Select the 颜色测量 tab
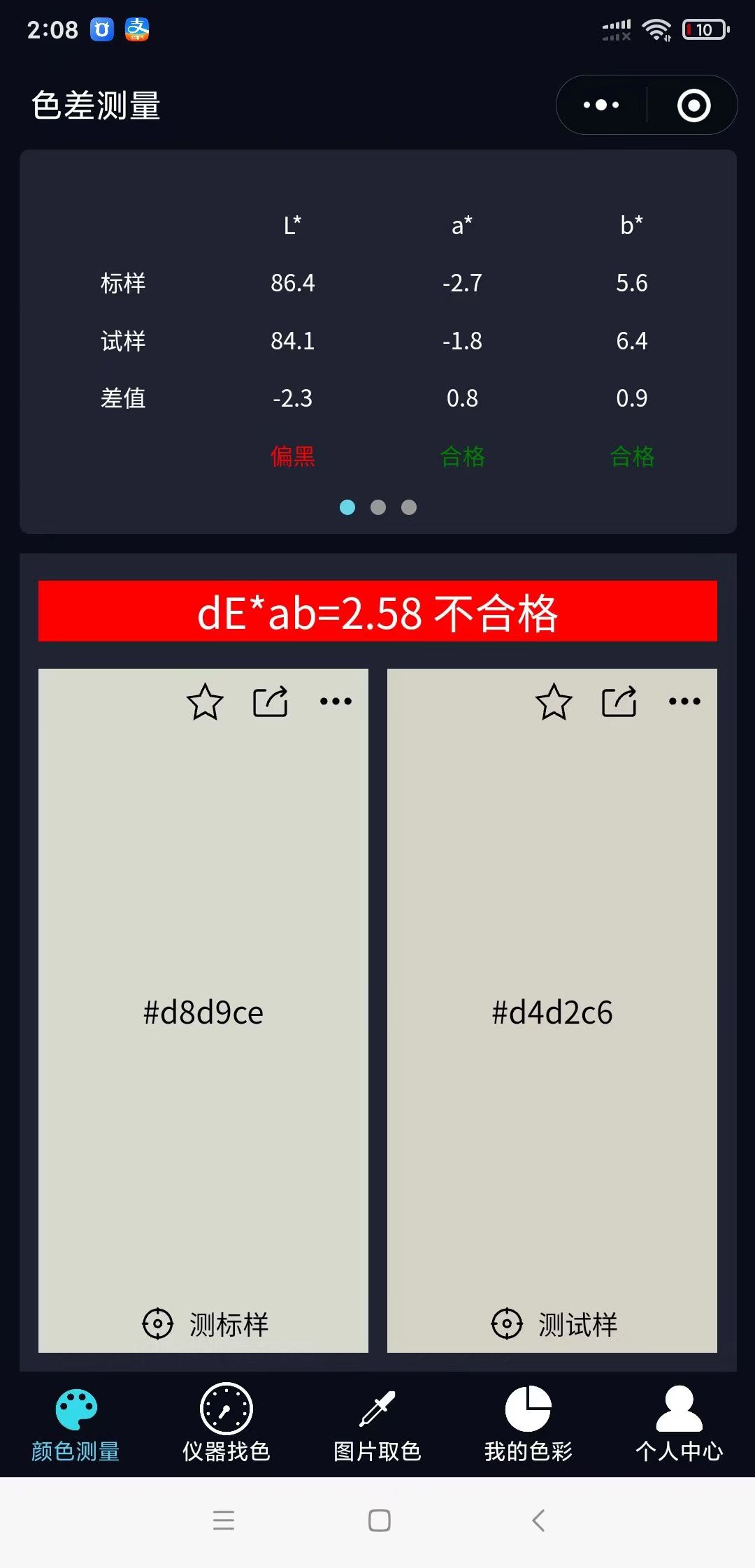Viewport: 755px width, 1568px height. pyautogui.click(x=75, y=1423)
